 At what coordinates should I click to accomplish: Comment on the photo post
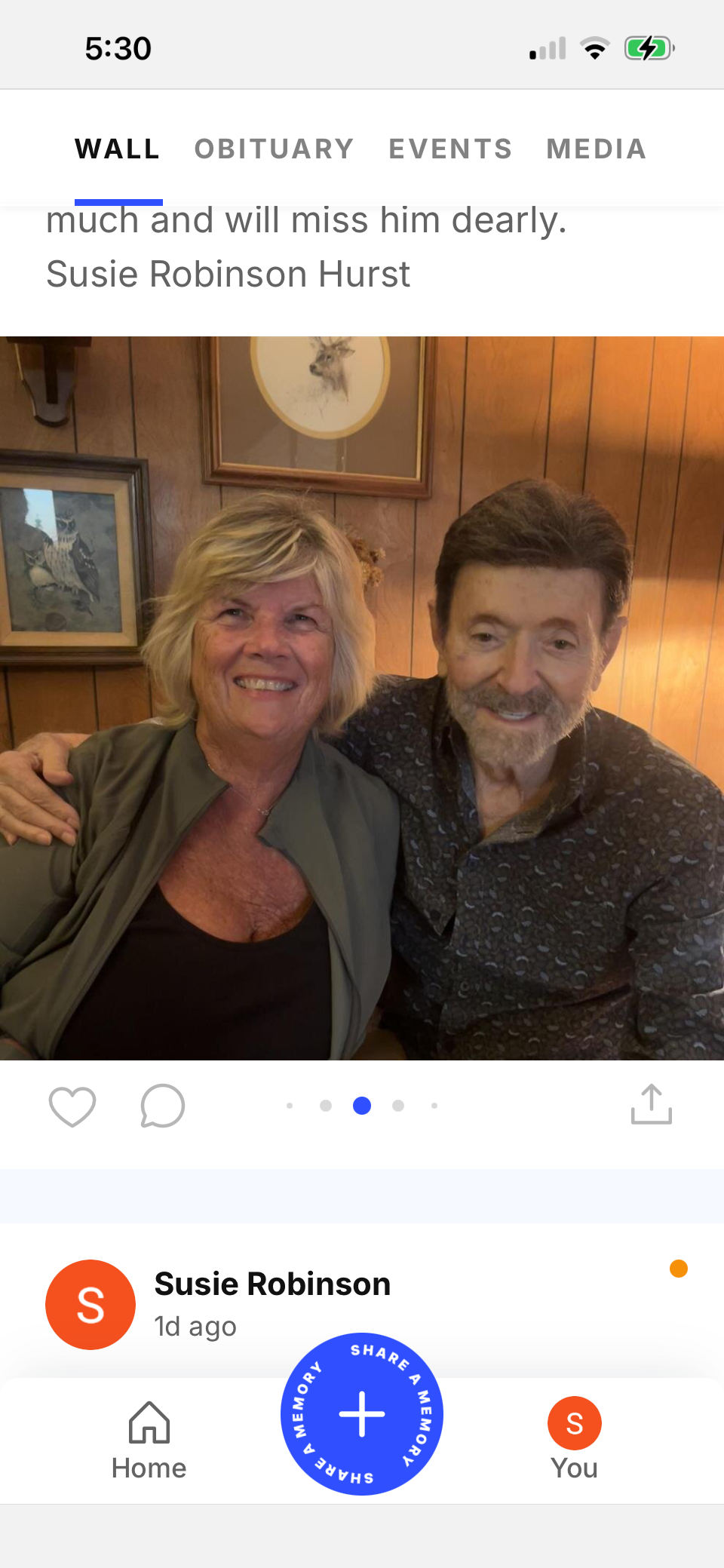point(162,1106)
